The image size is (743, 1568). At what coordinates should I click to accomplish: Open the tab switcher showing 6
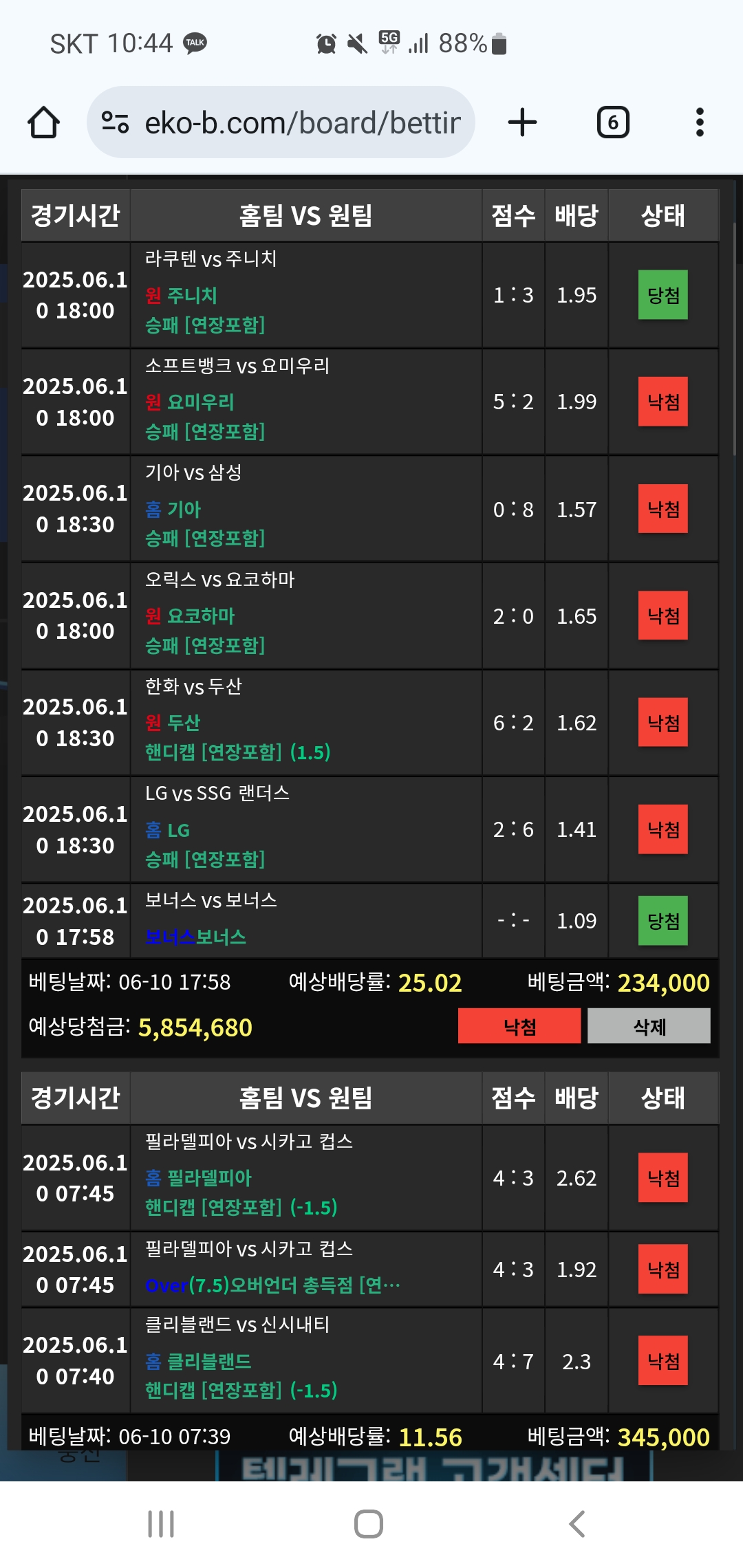pos(613,122)
